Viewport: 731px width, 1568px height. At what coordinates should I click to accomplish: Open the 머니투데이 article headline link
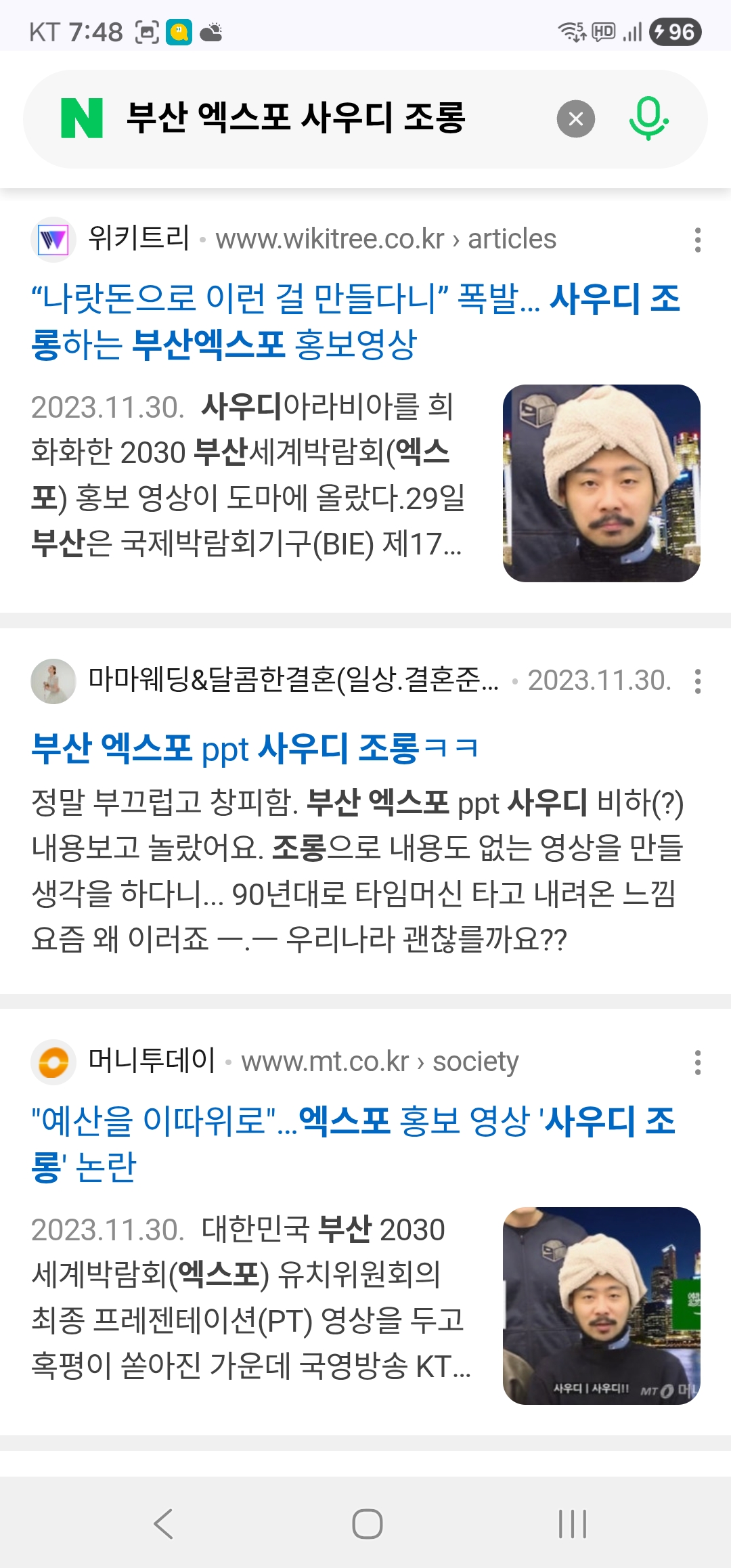pyautogui.click(x=353, y=1144)
